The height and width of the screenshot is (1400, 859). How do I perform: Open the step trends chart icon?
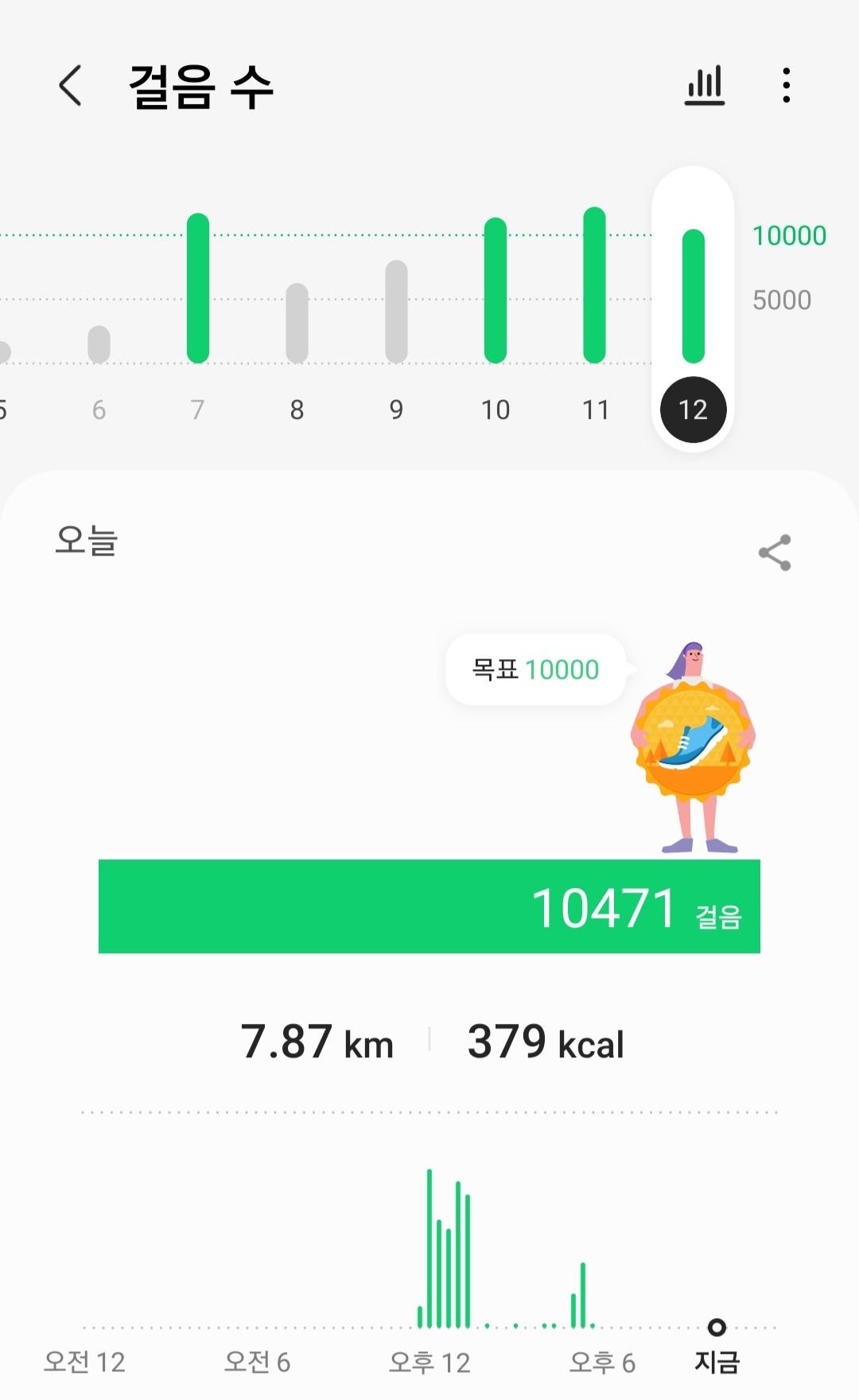(705, 85)
